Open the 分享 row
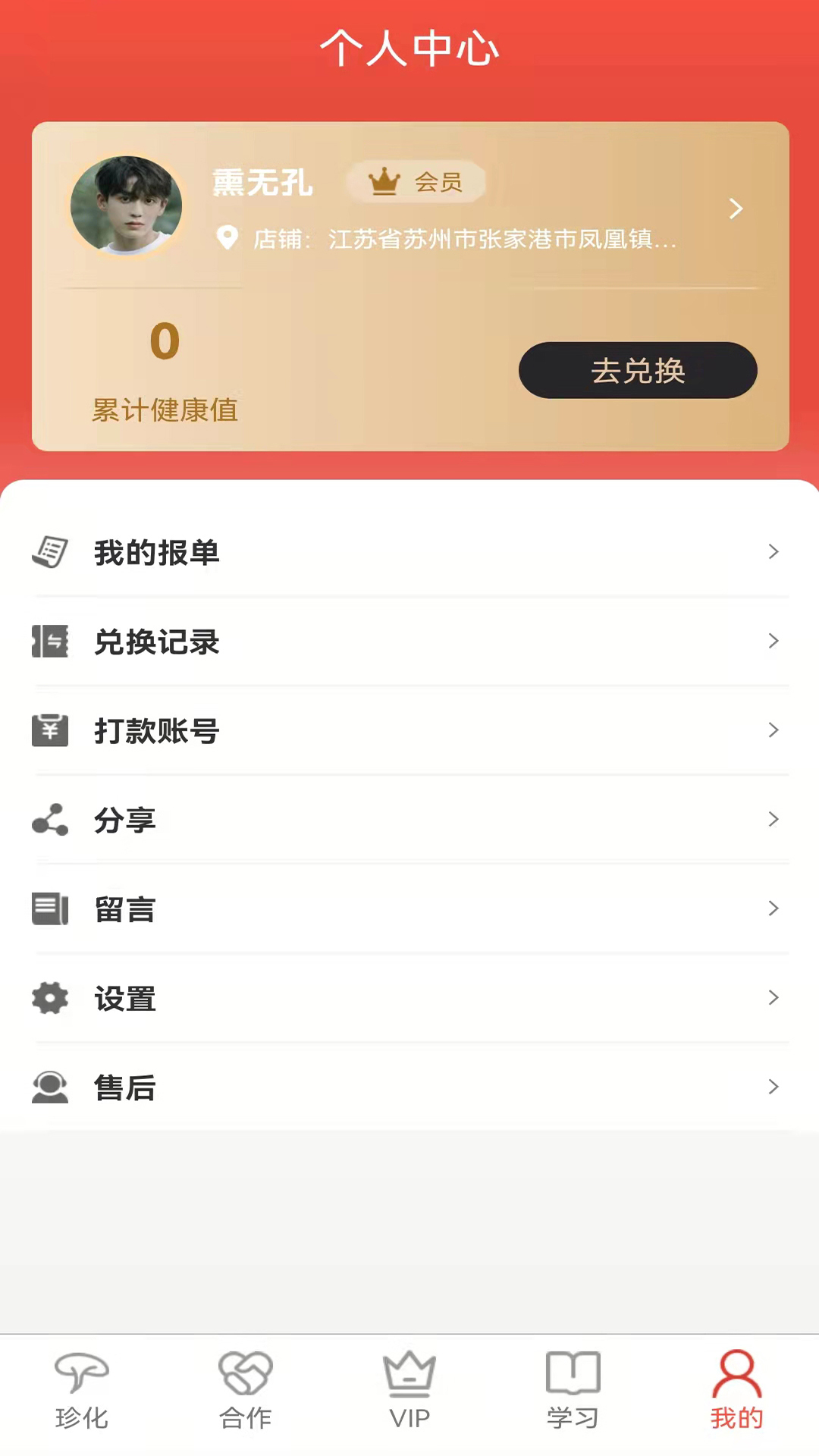The image size is (819, 1456). tap(409, 820)
